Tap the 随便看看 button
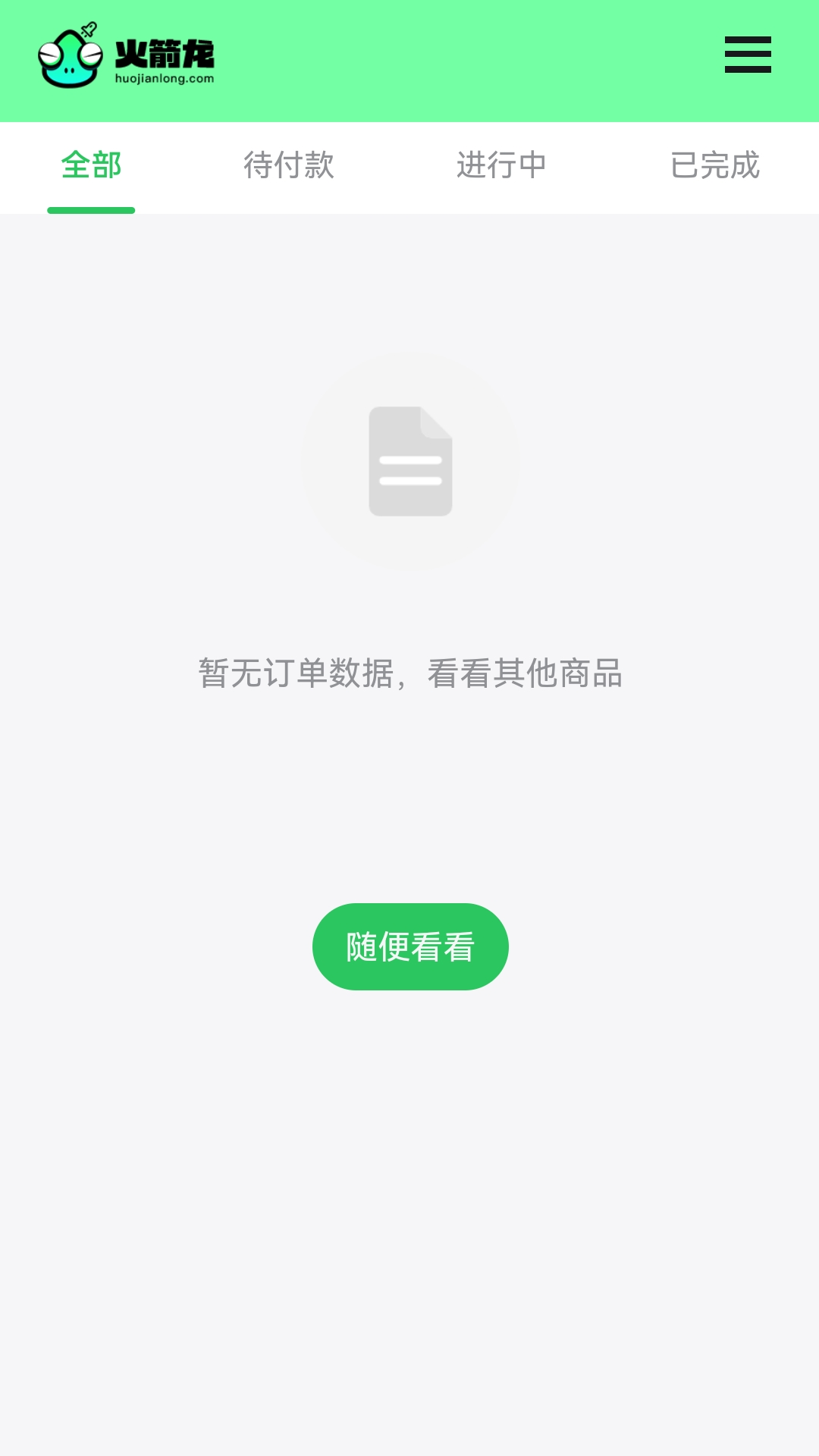 (x=410, y=946)
